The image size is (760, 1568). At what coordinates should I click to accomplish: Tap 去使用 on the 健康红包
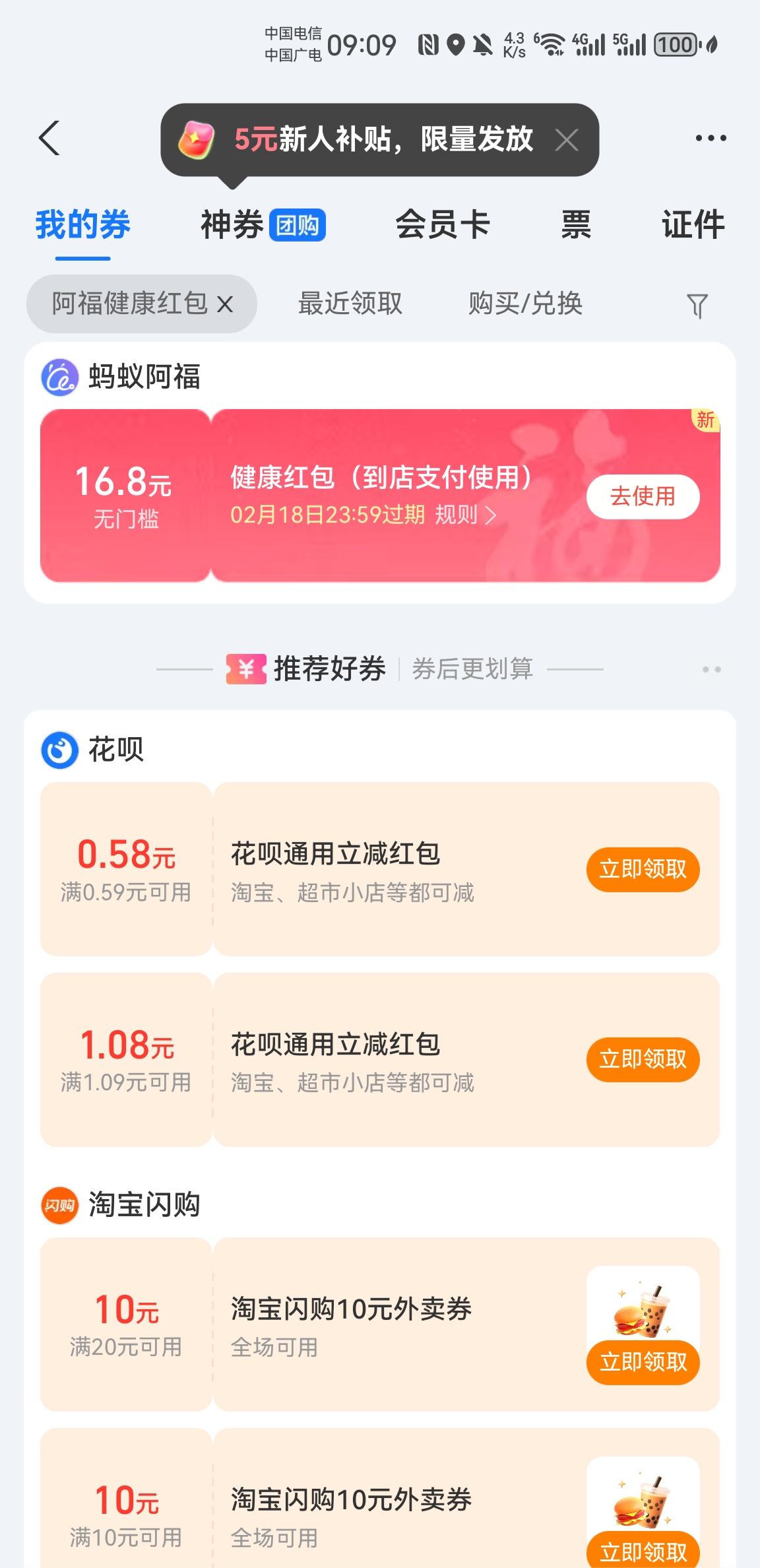click(x=643, y=496)
